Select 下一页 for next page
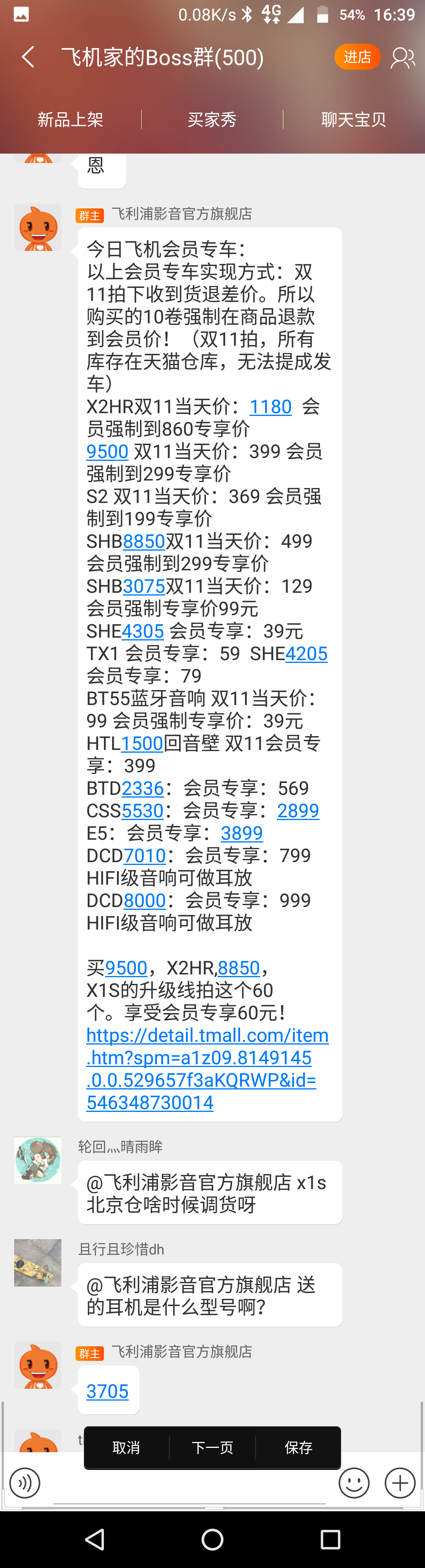The image size is (425, 1568). 212,1447
